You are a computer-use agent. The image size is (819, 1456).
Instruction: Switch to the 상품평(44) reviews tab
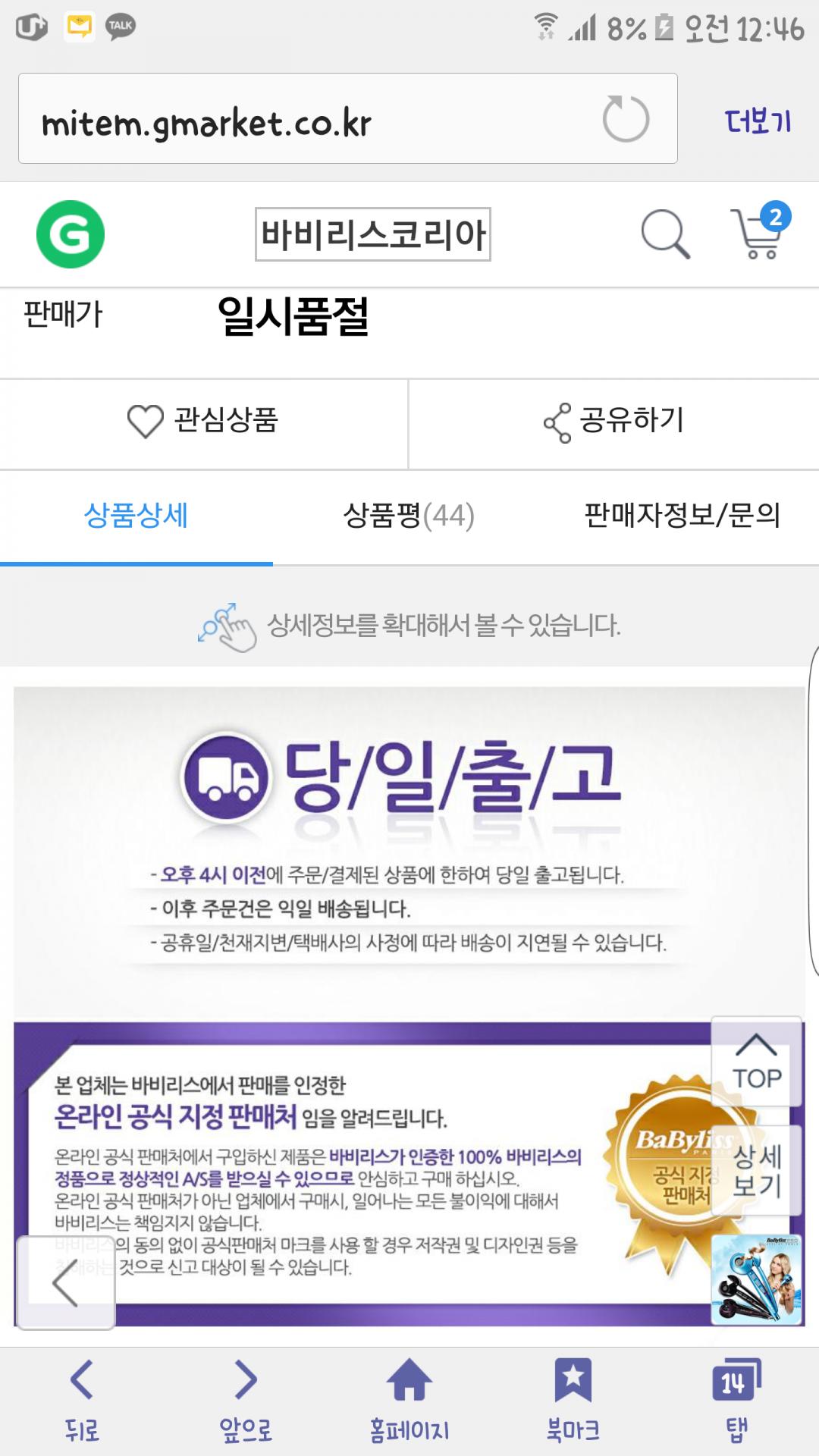[409, 516]
